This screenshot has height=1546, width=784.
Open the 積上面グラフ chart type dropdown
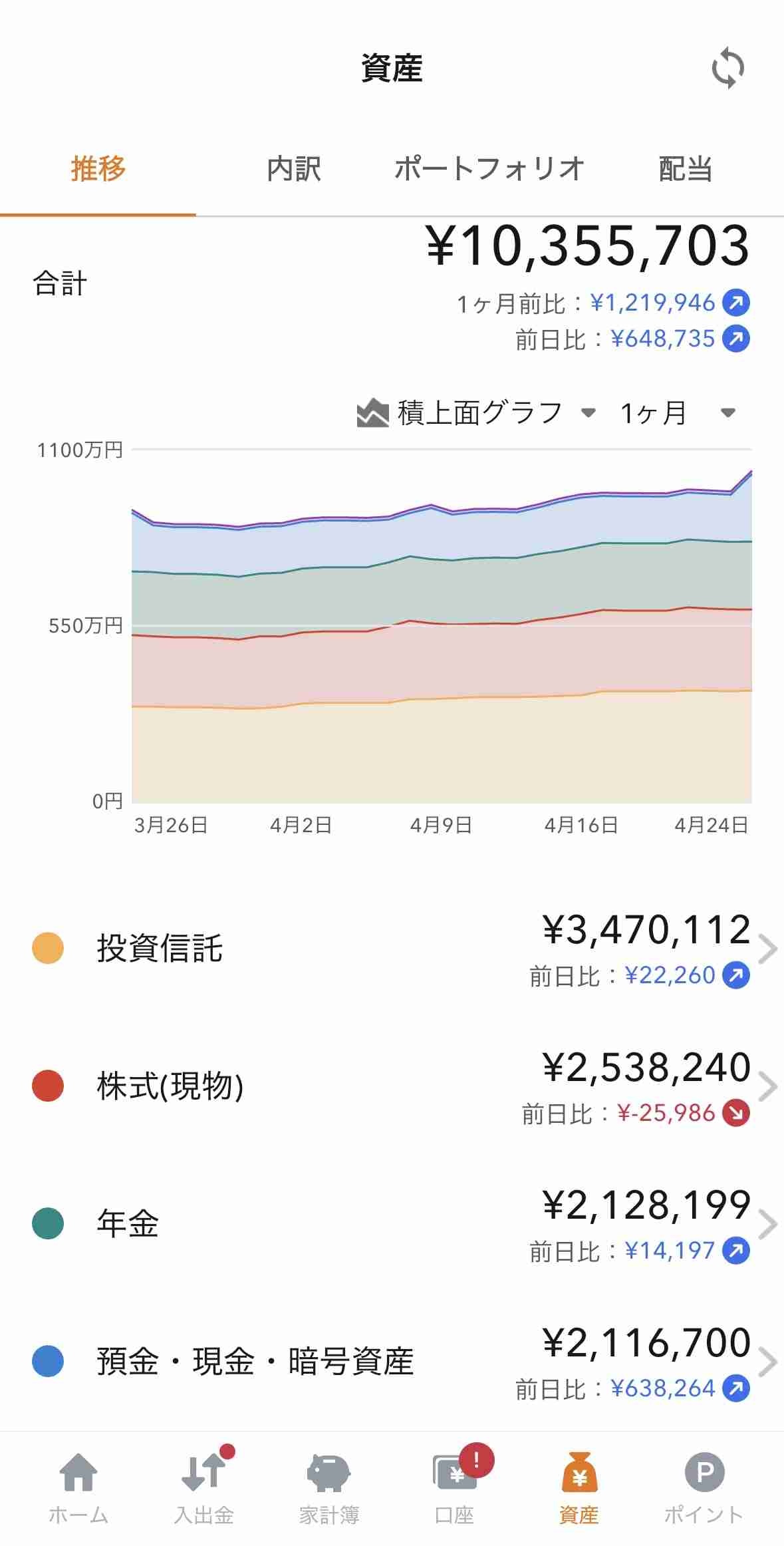[476, 413]
